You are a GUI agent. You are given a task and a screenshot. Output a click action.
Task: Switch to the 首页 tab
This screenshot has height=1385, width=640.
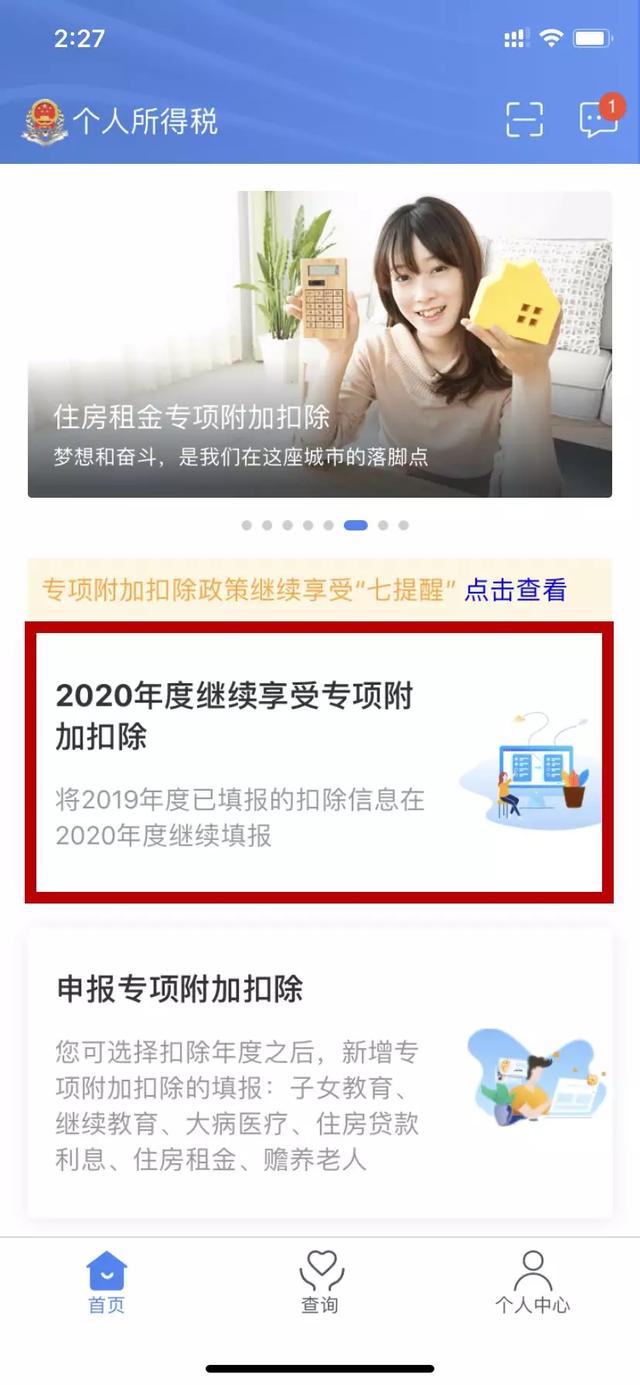[x=106, y=1282]
